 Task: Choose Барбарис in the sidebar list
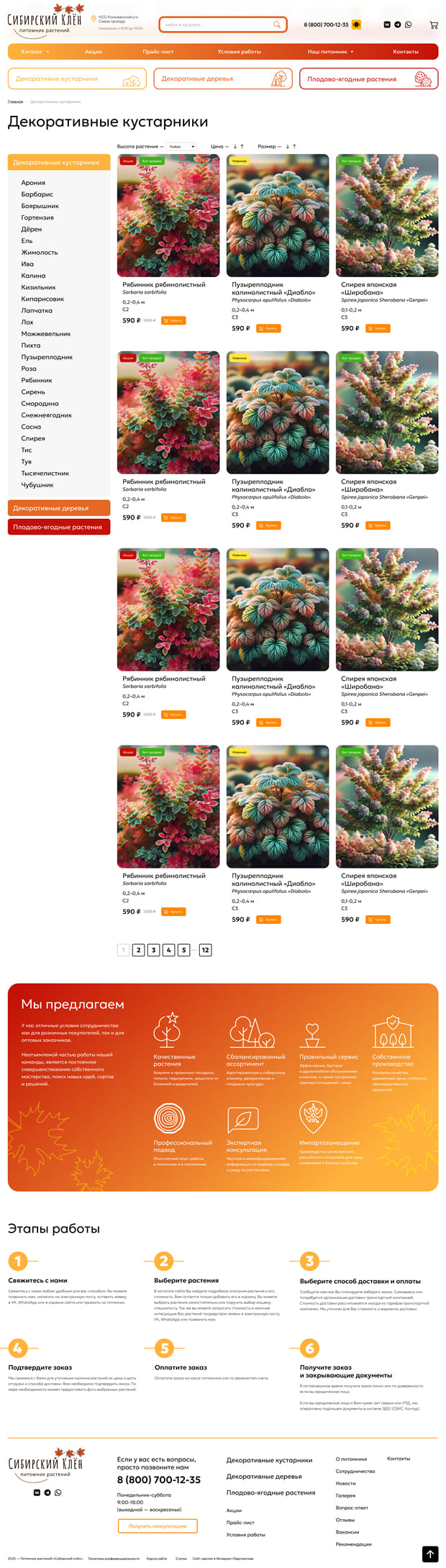(x=37, y=194)
